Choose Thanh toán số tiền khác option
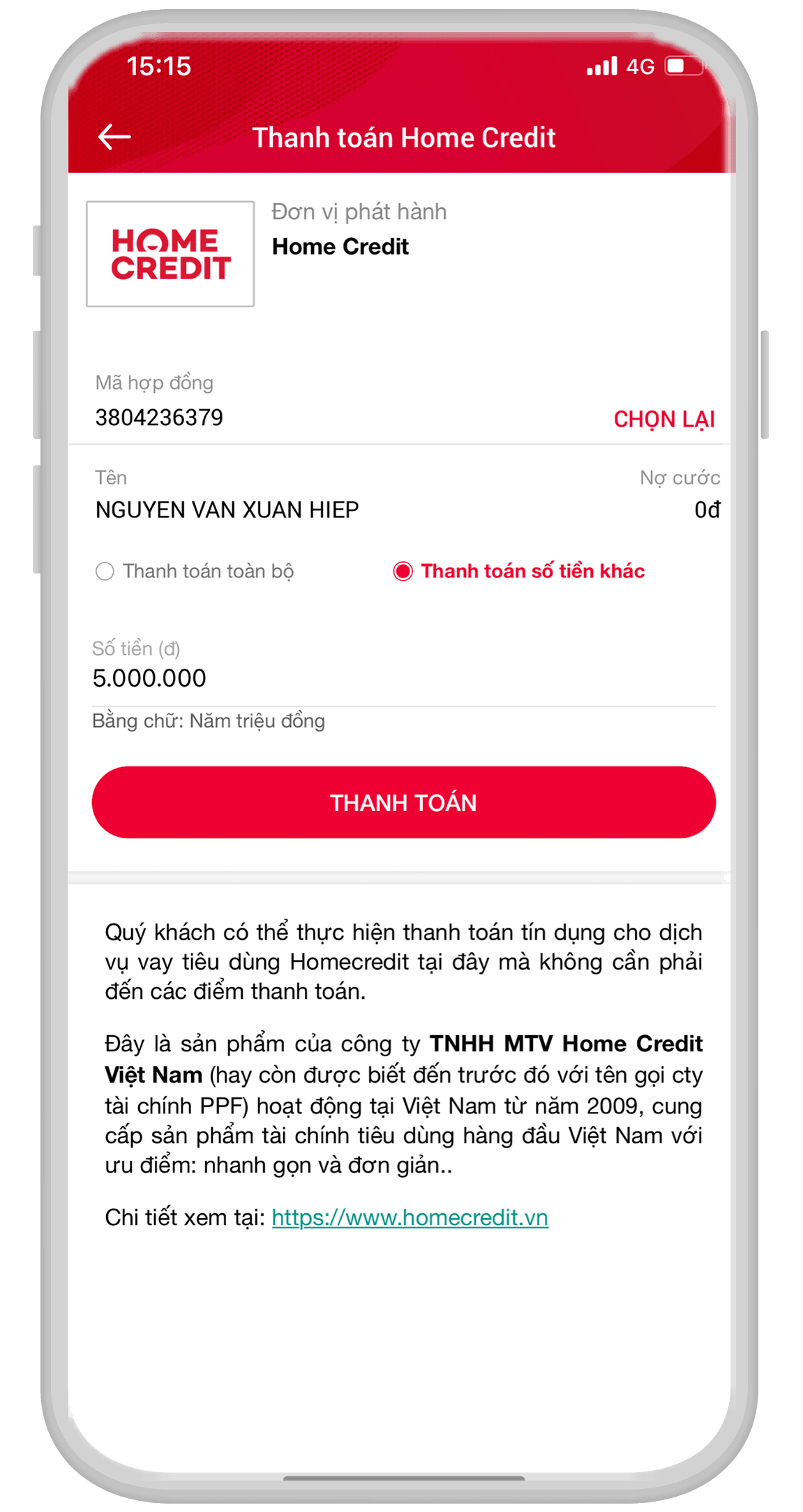Image resolution: width=803 pixels, height=1512 pixels. click(403, 571)
